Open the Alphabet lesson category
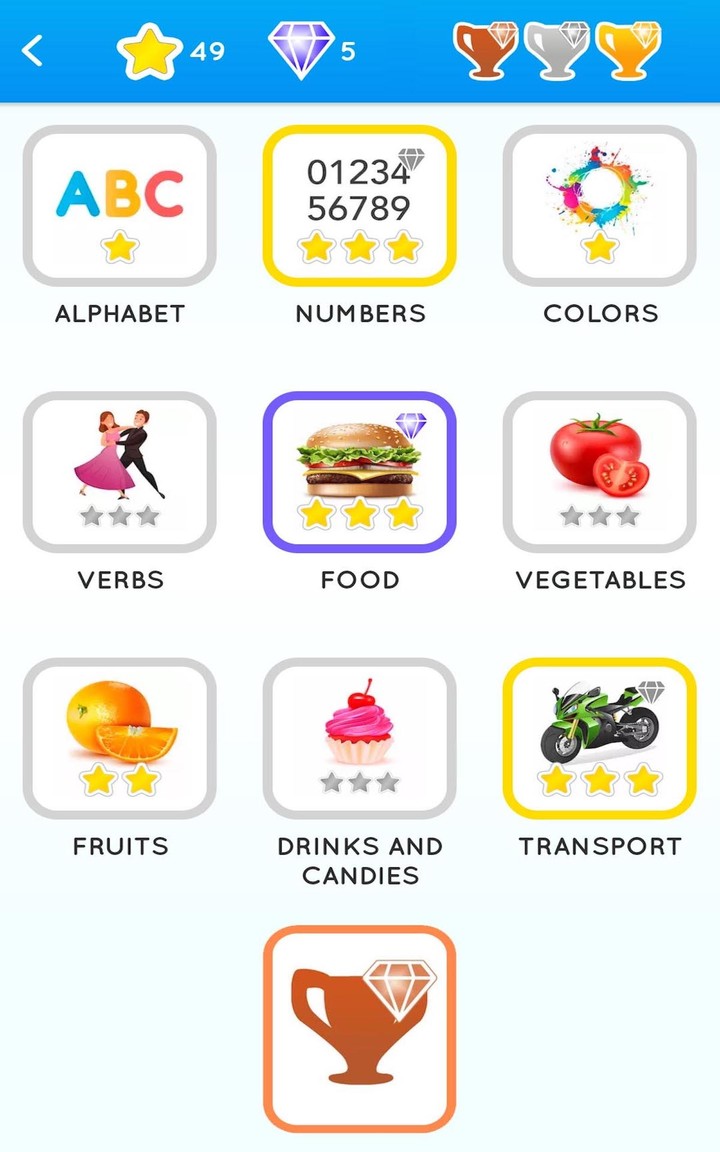Screen dimensions: 720x1152 [120, 205]
